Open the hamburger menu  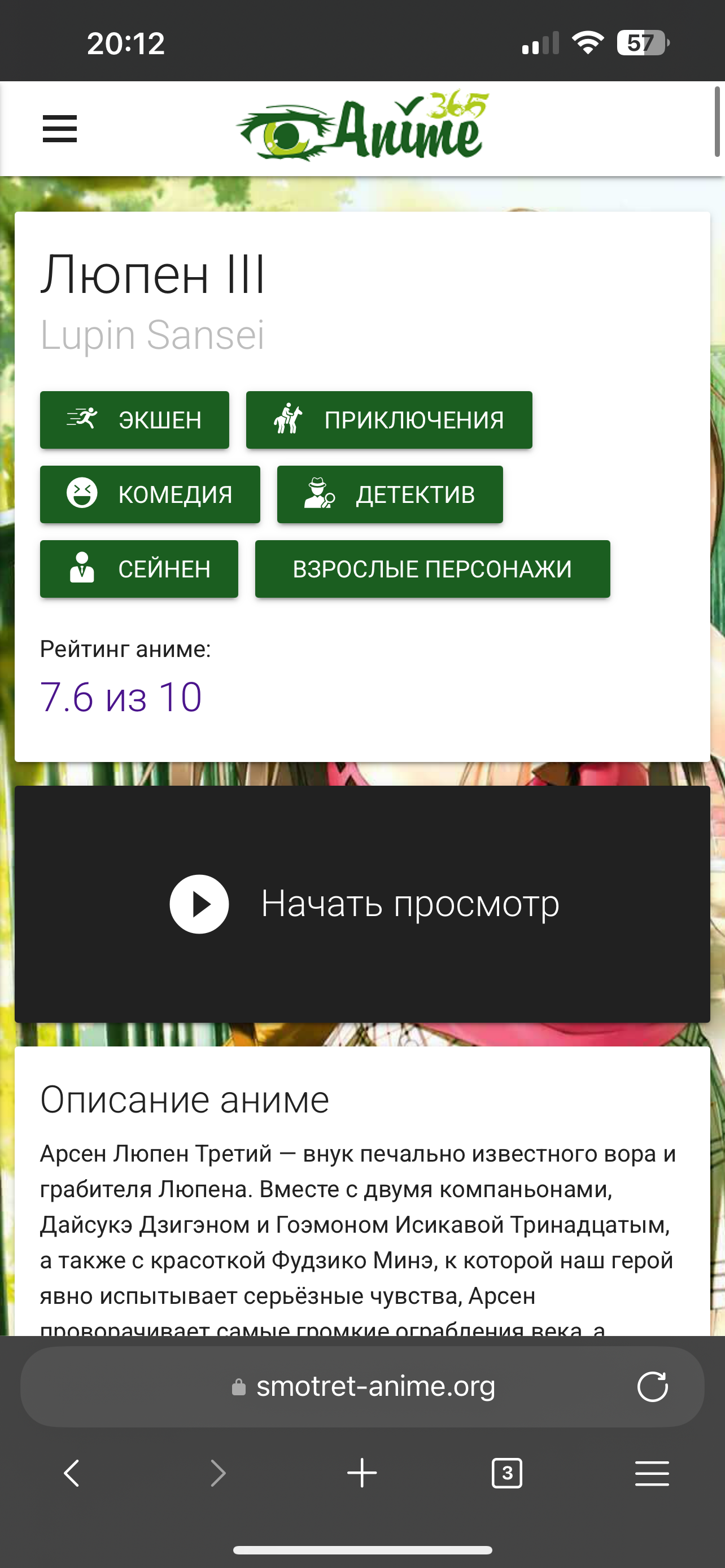(x=60, y=129)
